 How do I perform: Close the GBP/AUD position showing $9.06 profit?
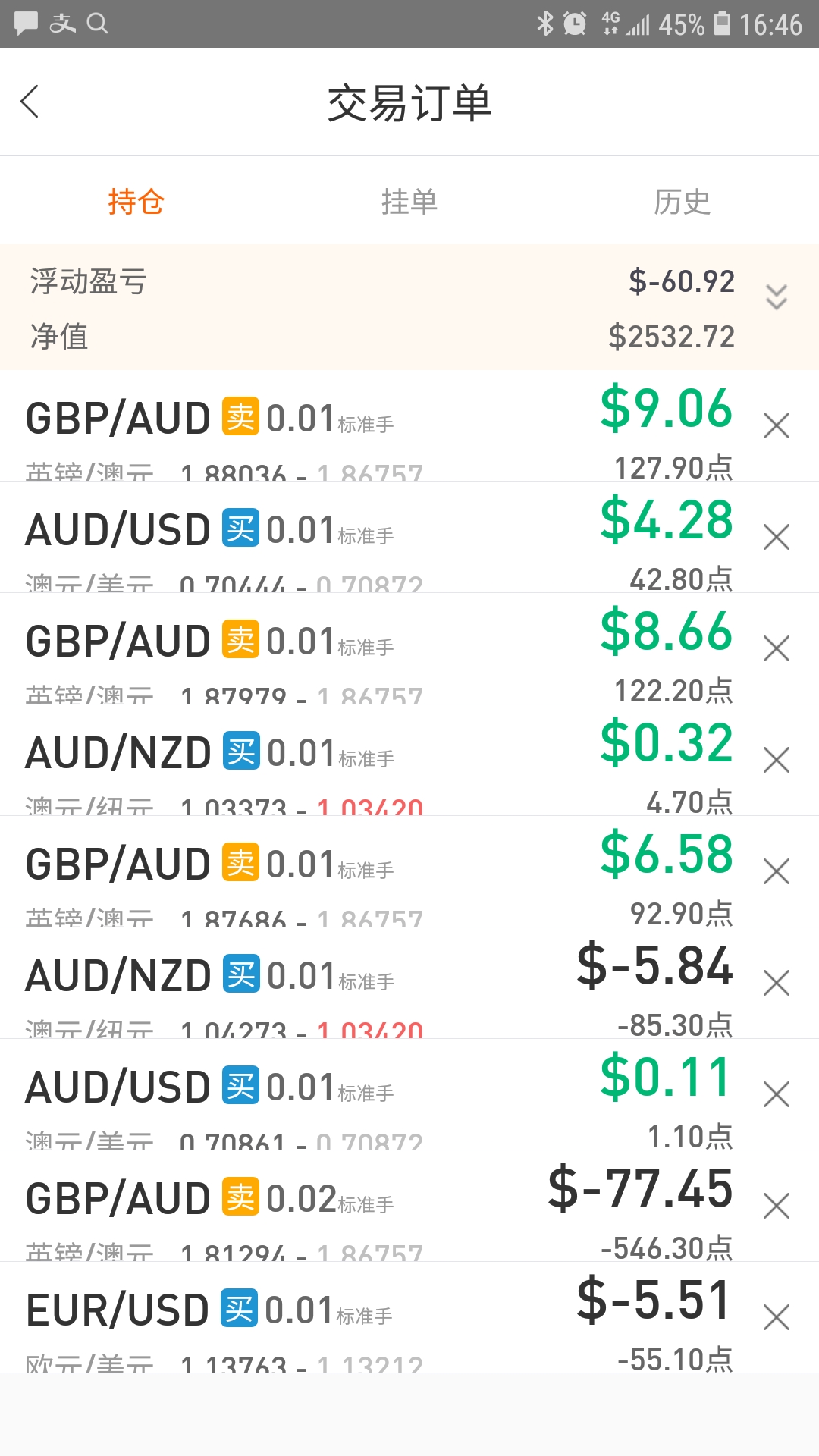point(777,425)
